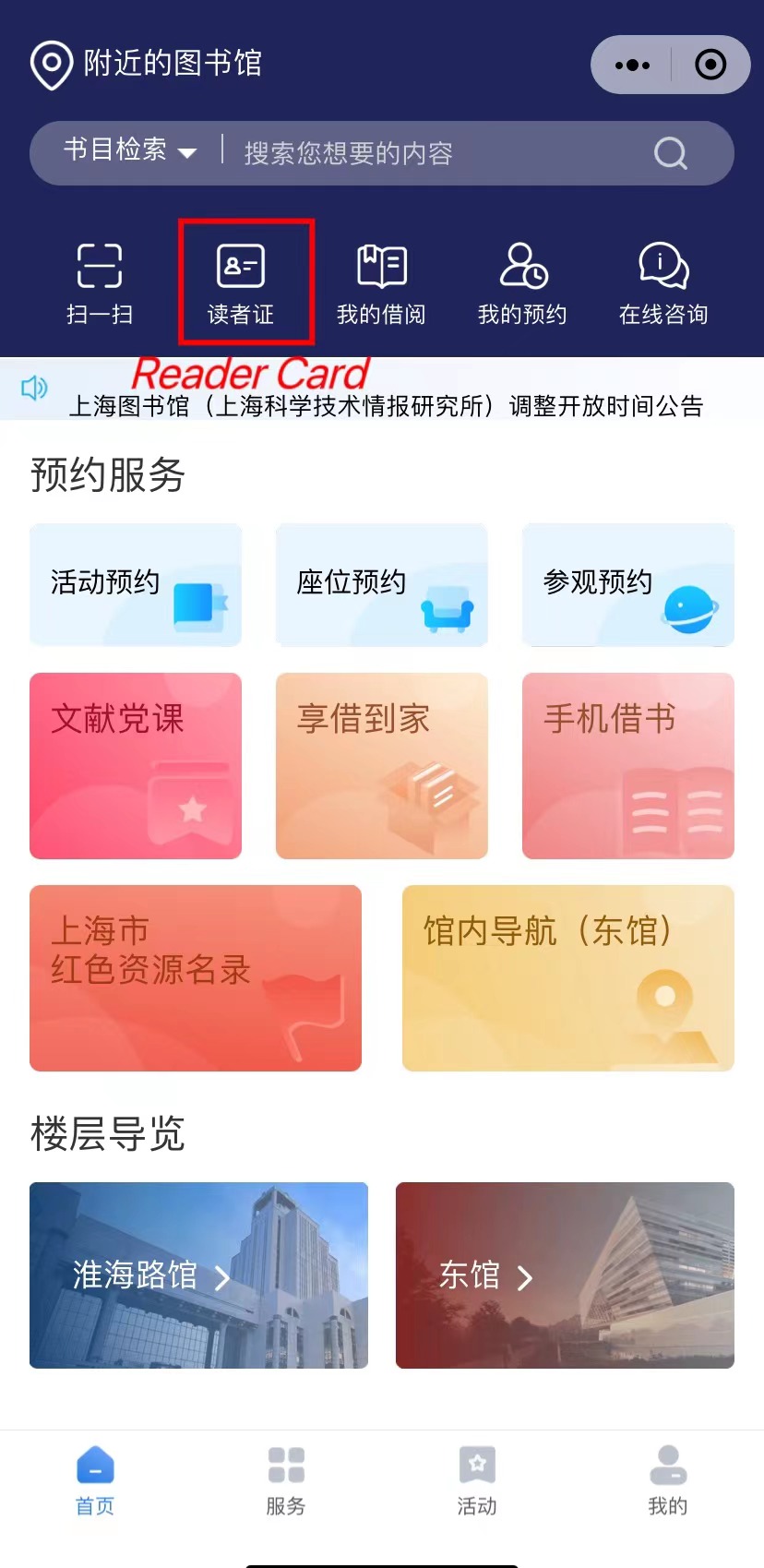Switch to the 服务 tab

click(x=286, y=1481)
